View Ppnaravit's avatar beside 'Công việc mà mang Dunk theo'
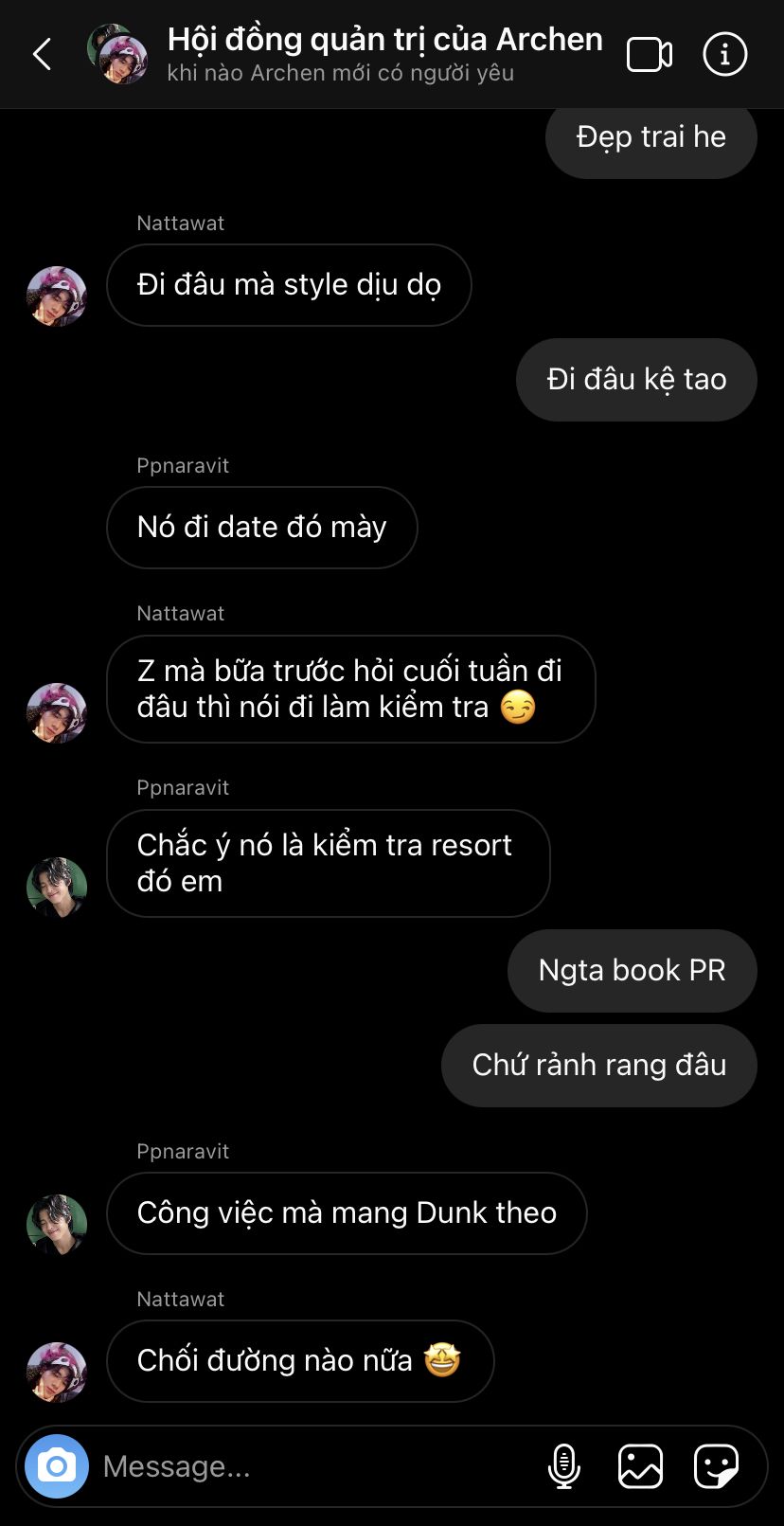This screenshot has height=1526, width=784. click(x=57, y=1224)
